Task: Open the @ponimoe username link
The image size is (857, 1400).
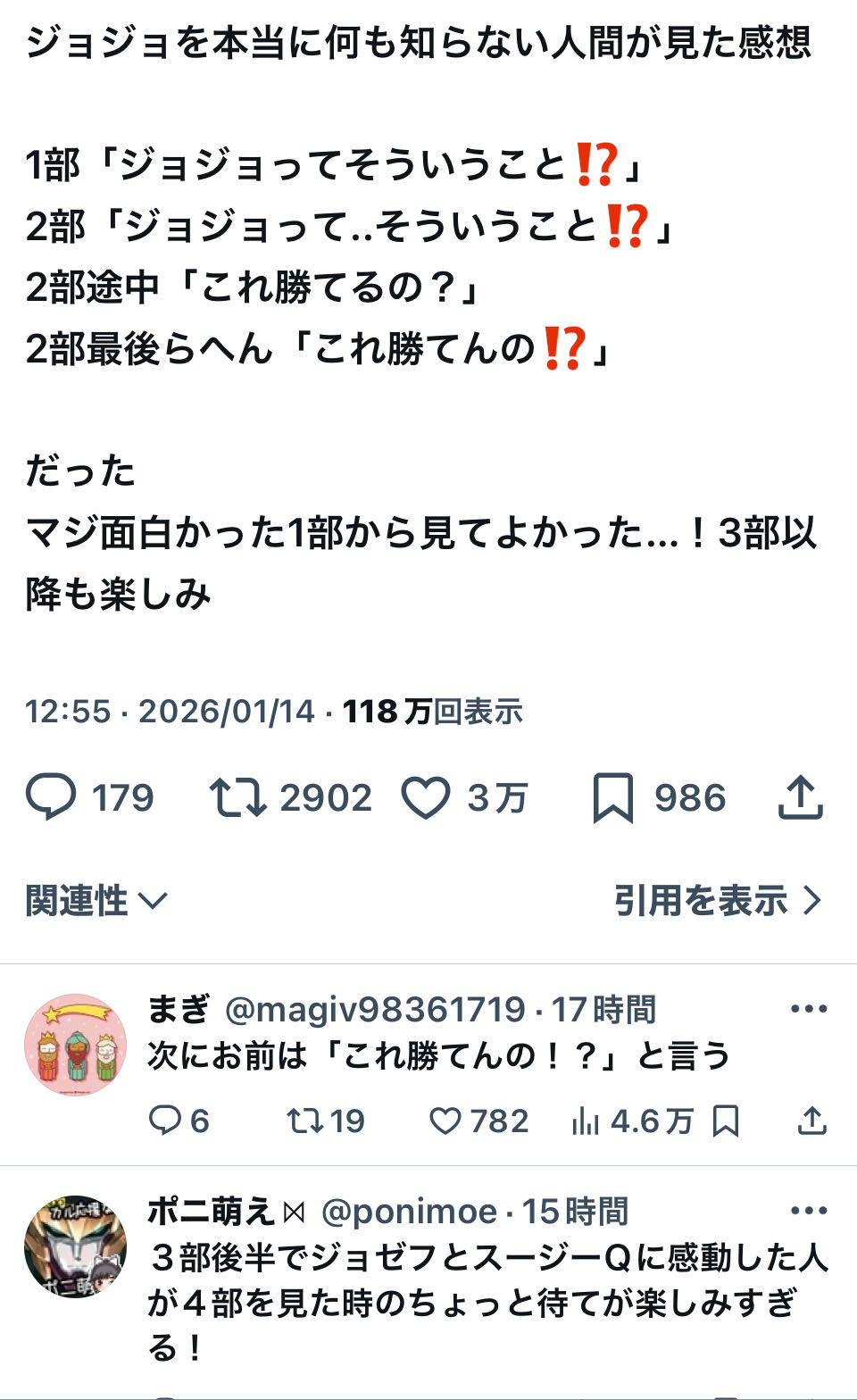Action: [408, 1212]
